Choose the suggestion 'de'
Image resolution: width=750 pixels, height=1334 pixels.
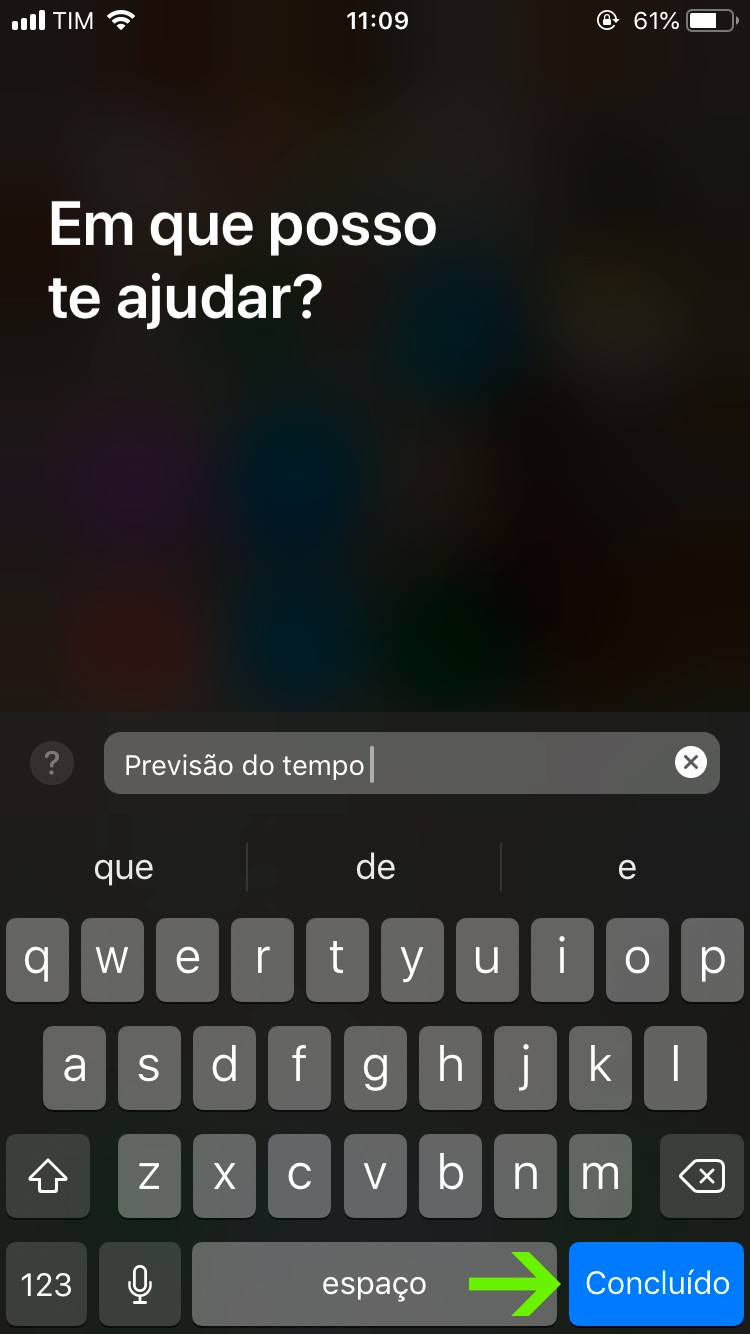pyautogui.click(x=375, y=867)
